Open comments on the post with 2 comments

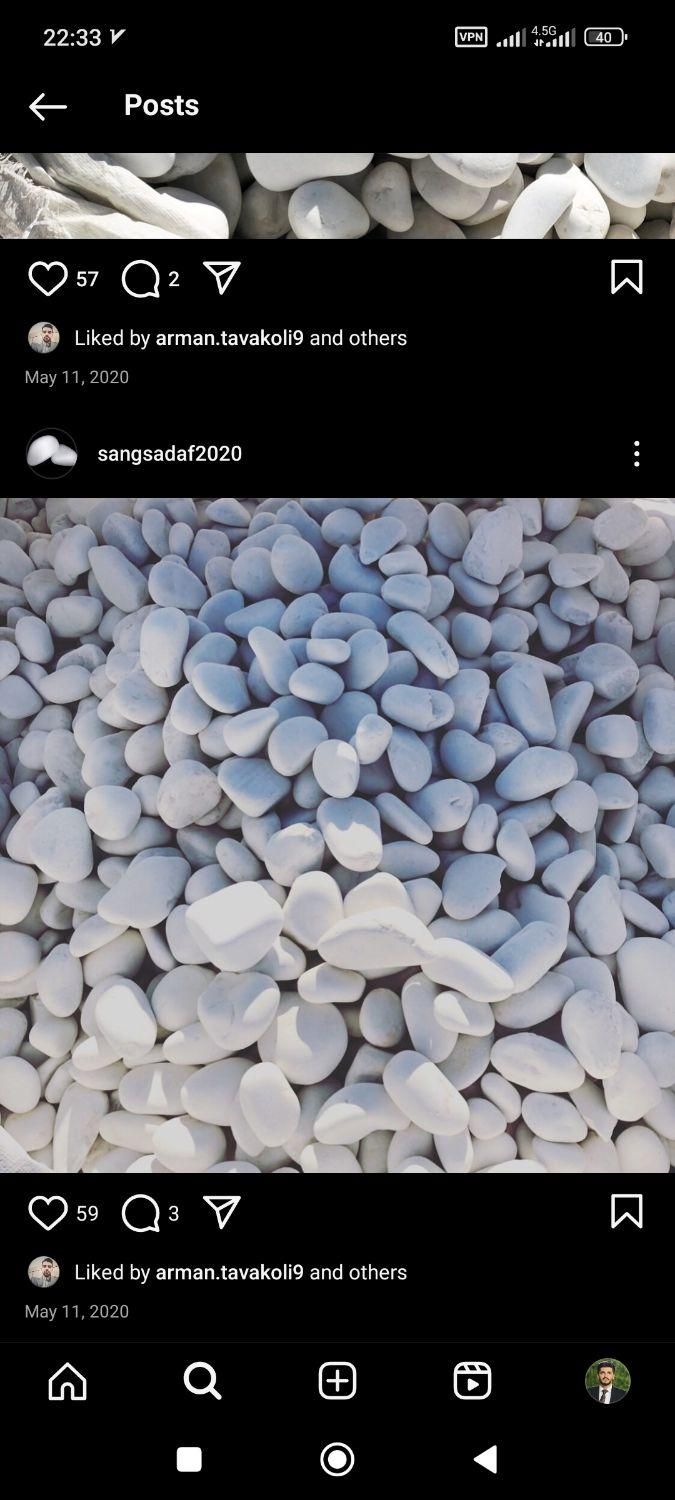click(x=141, y=280)
